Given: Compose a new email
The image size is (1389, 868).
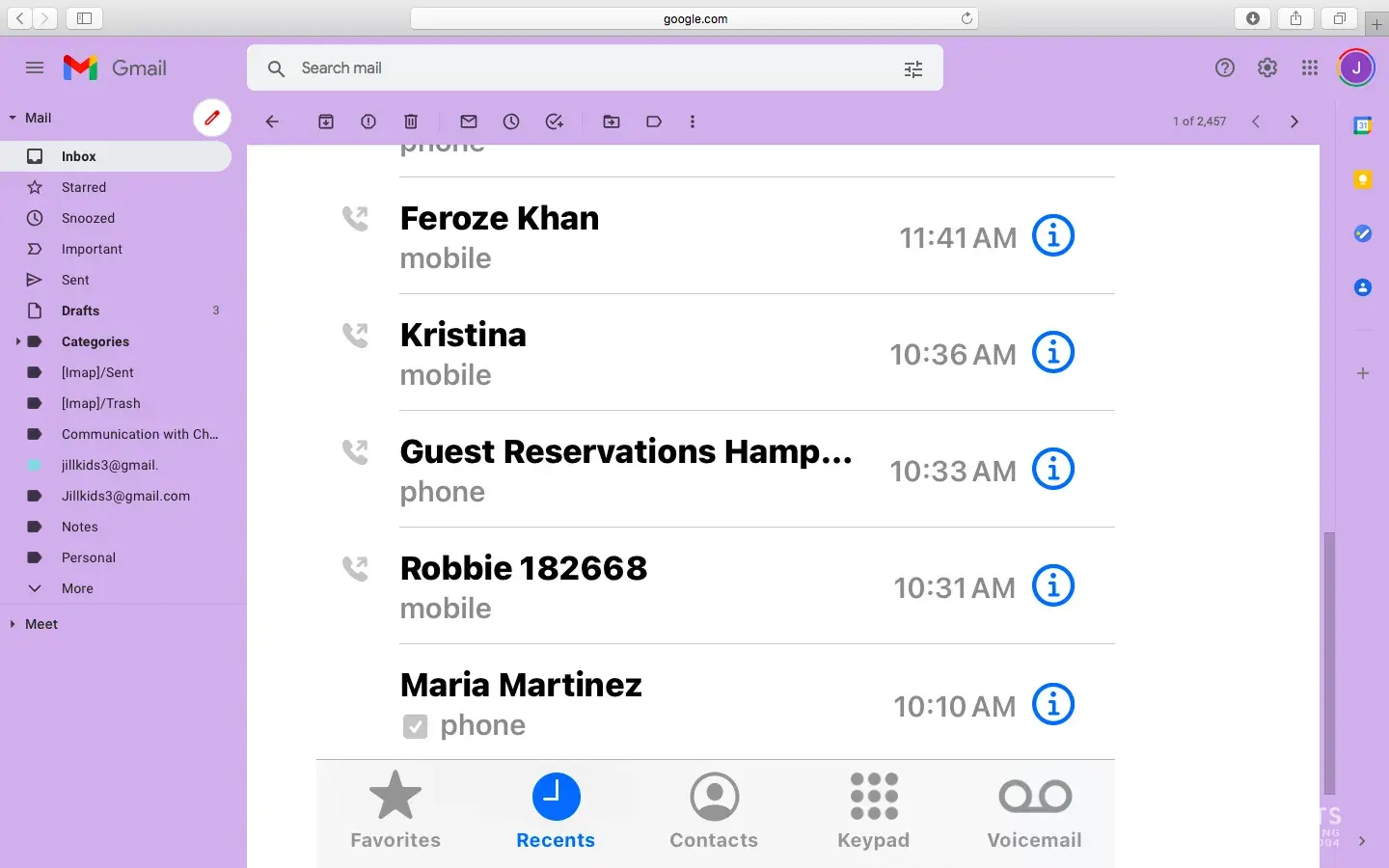Looking at the screenshot, I should (212, 118).
